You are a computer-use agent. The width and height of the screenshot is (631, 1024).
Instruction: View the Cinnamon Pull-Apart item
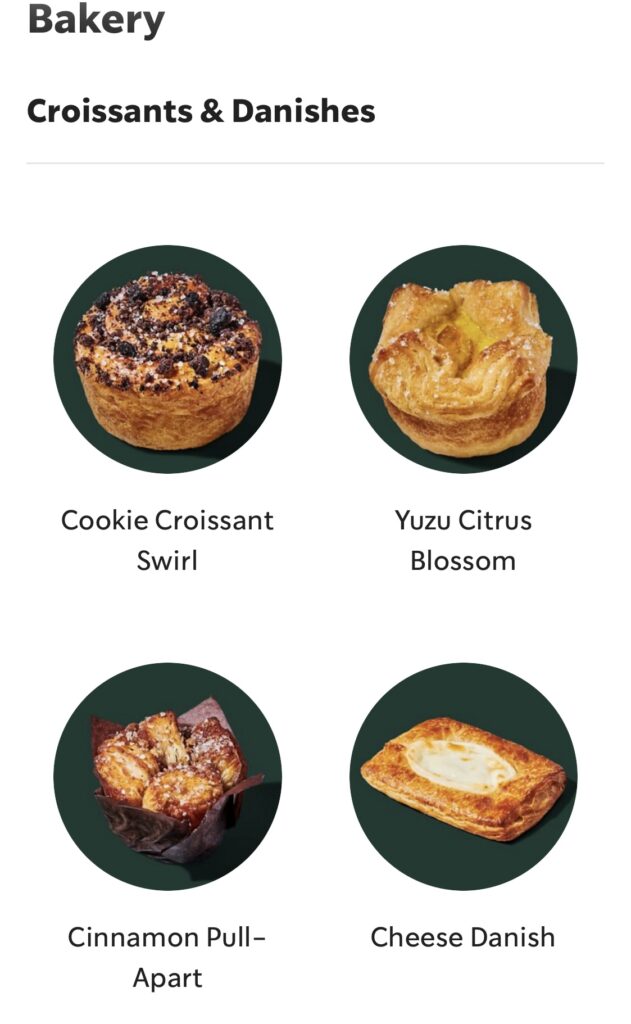click(167, 777)
